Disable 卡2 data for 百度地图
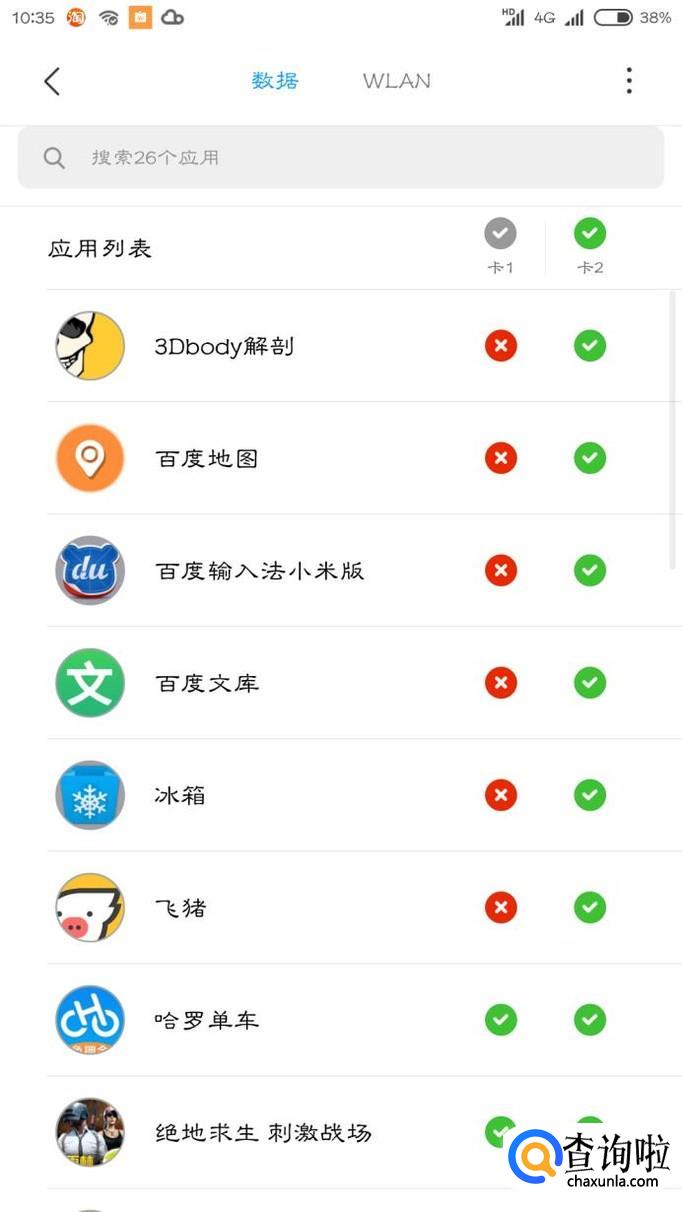Viewport: 682px width, 1212px height. [590, 458]
